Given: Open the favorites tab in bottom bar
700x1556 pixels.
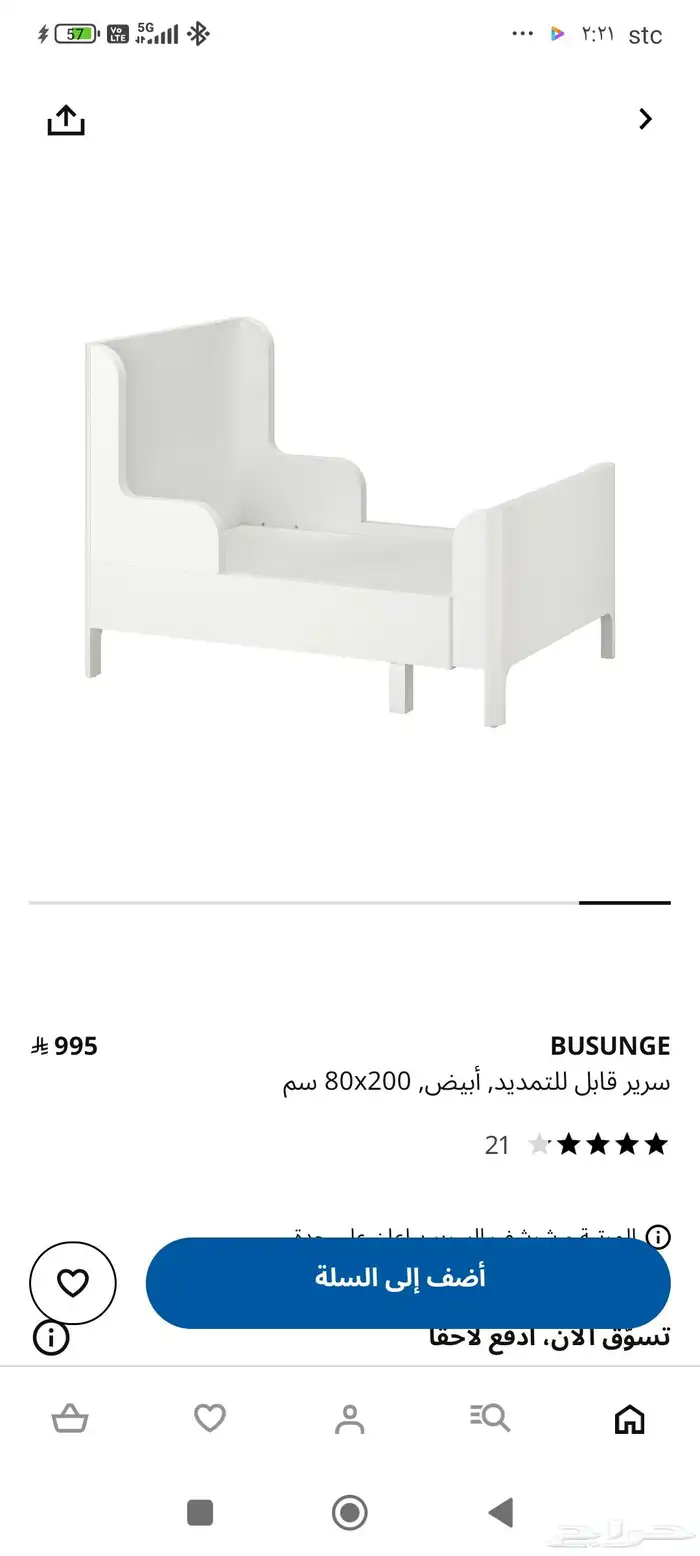Looking at the screenshot, I should tap(210, 1419).
